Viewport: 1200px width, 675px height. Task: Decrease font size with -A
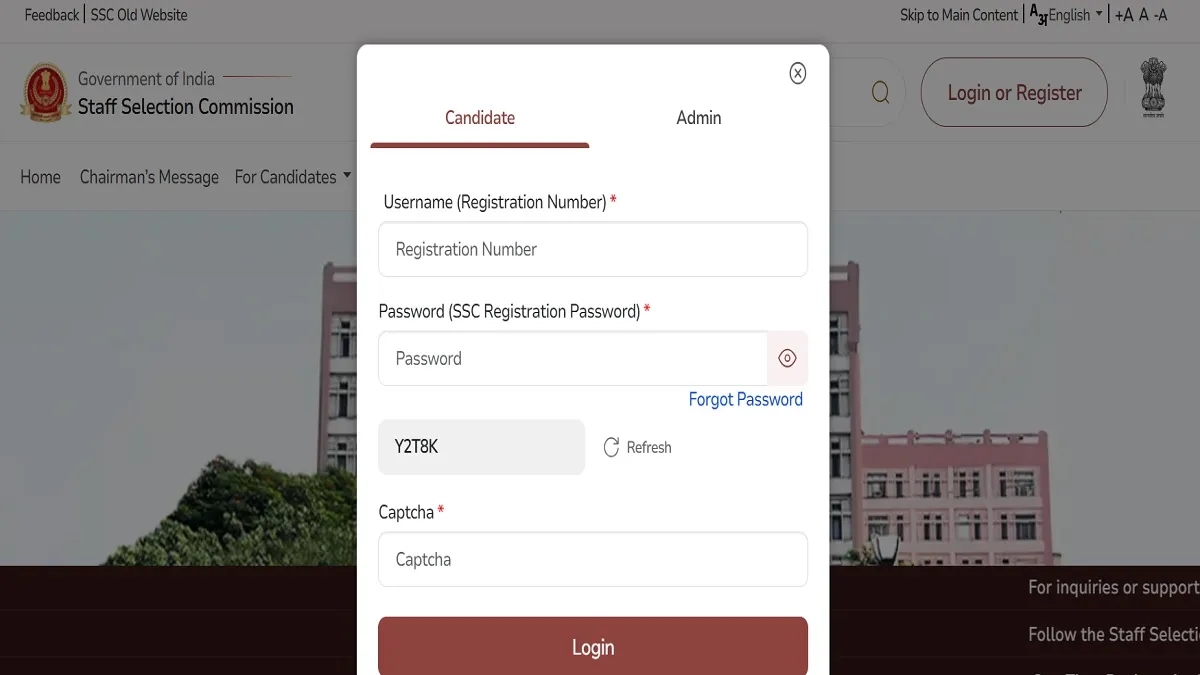tap(1160, 15)
